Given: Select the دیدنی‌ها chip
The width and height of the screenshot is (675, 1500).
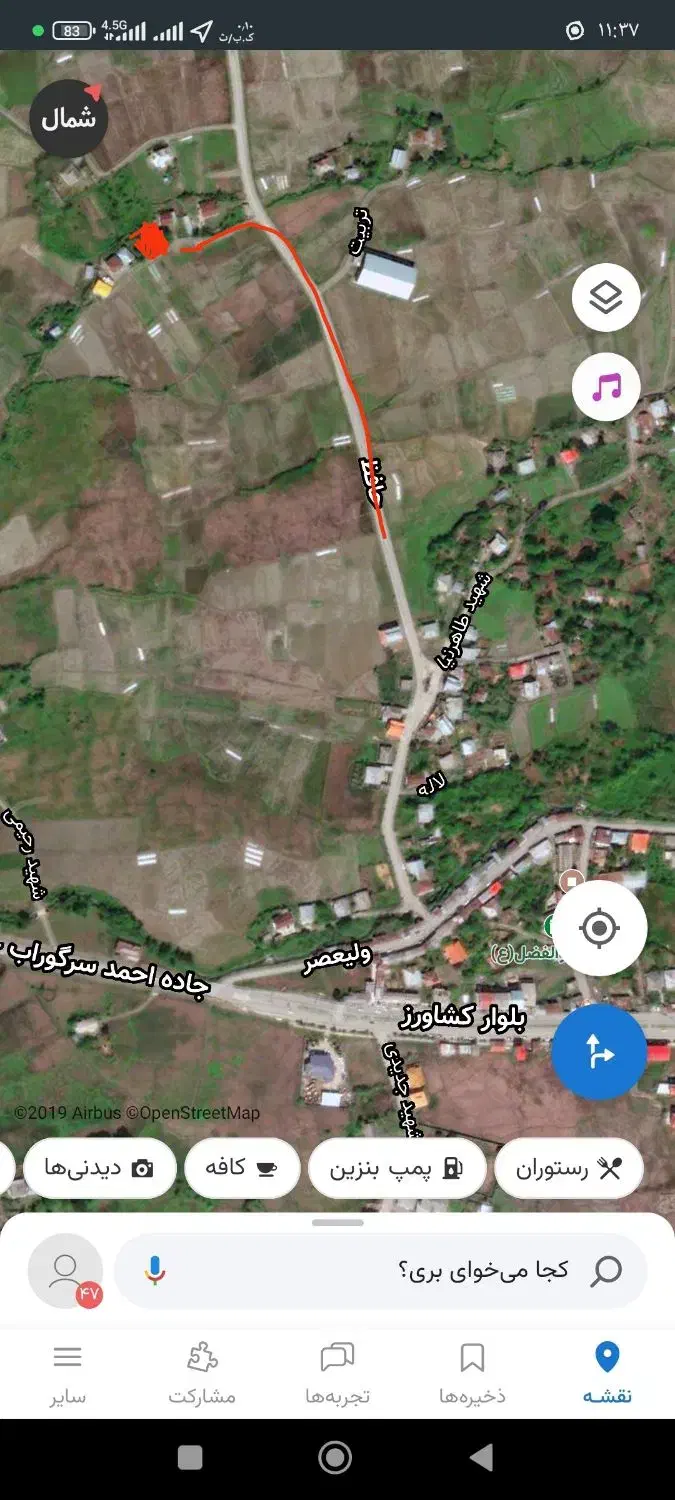Looking at the screenshot, I should click(x=99, y=1168).
